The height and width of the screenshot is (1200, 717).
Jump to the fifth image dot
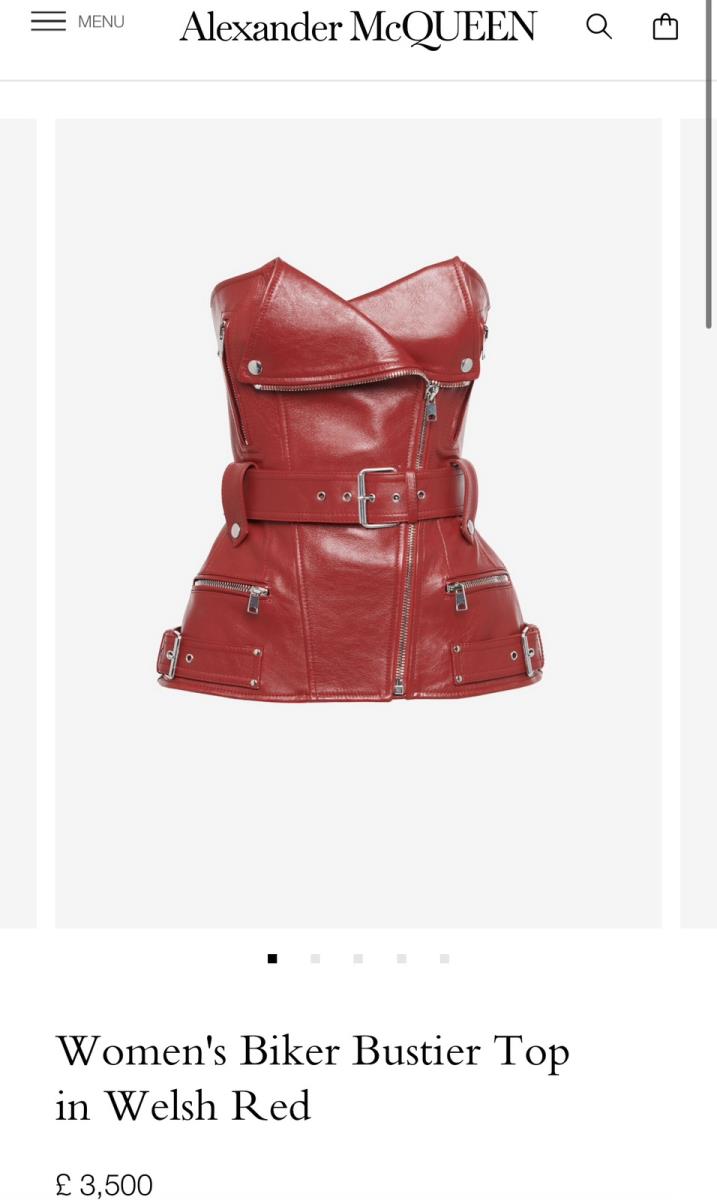point(444,958)
